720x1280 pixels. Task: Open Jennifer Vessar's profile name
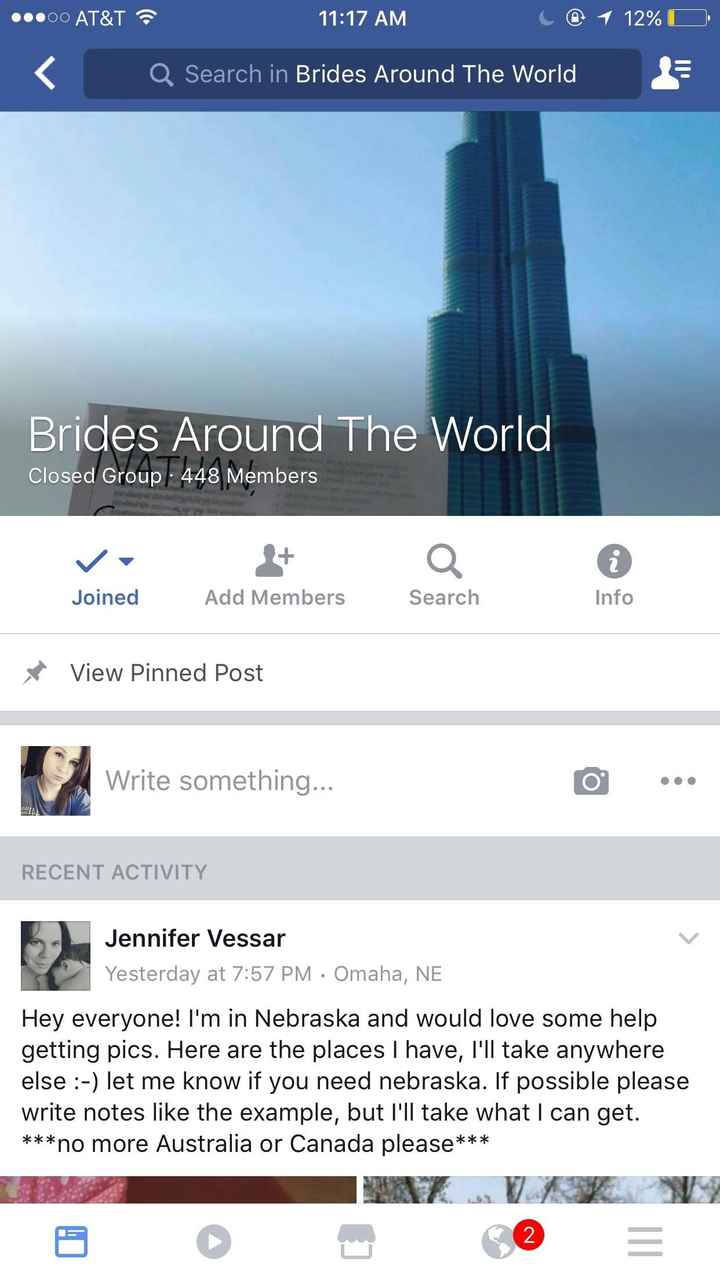pos(195,938)
